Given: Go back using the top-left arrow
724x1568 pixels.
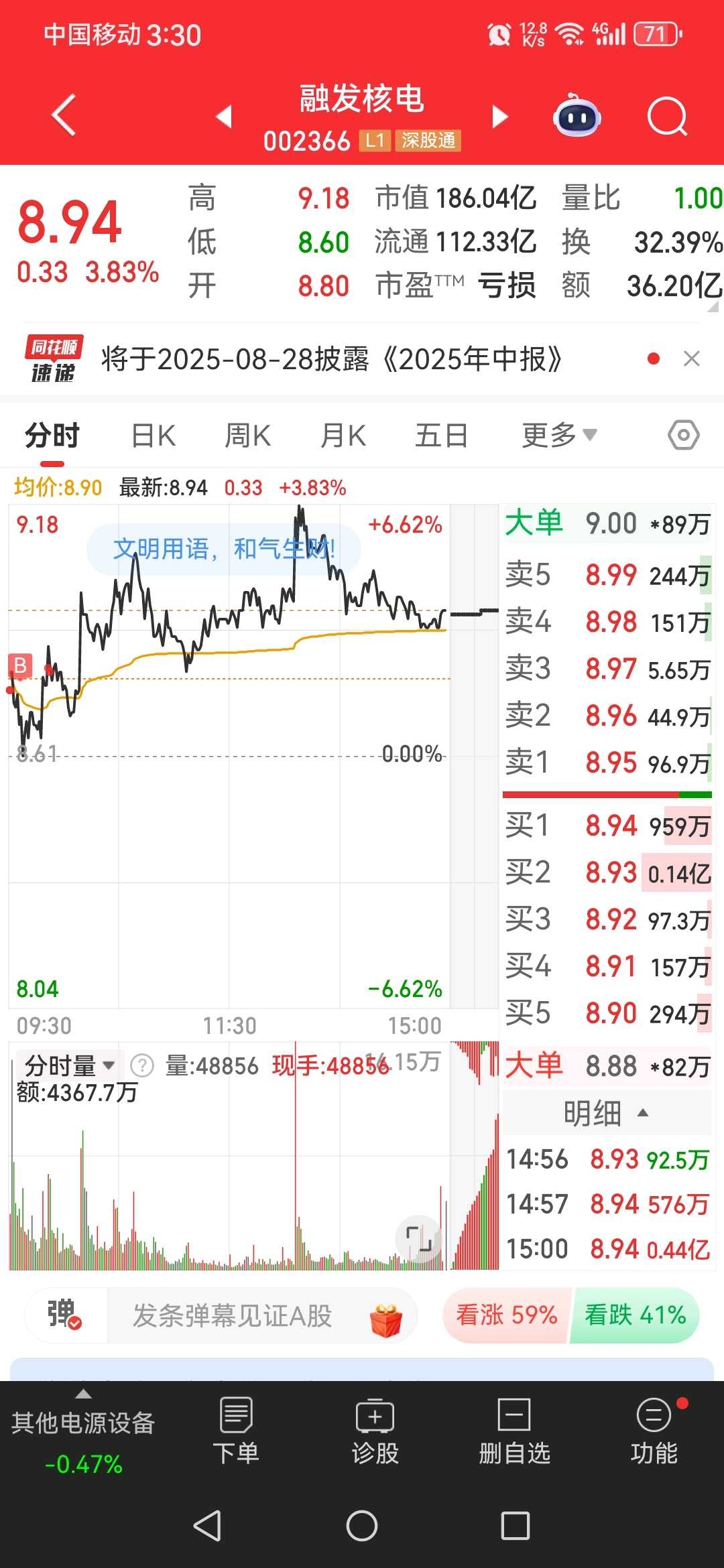Looking at the screenshot, I should [64, 115].
